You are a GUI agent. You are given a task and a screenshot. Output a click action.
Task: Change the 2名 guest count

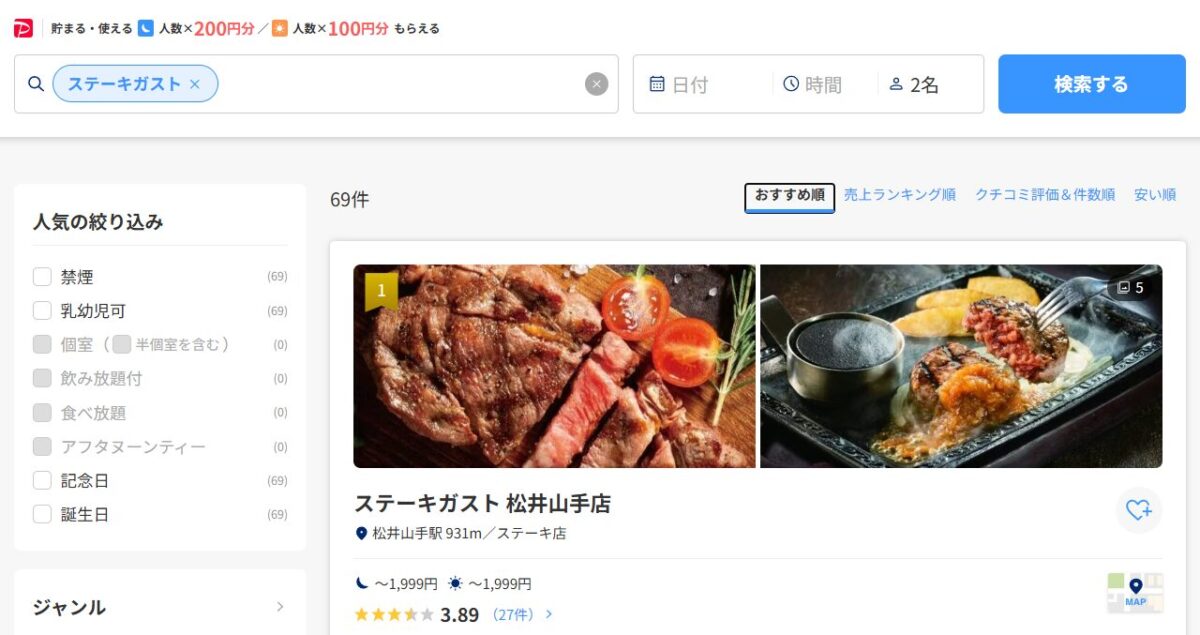coord(925,85)
